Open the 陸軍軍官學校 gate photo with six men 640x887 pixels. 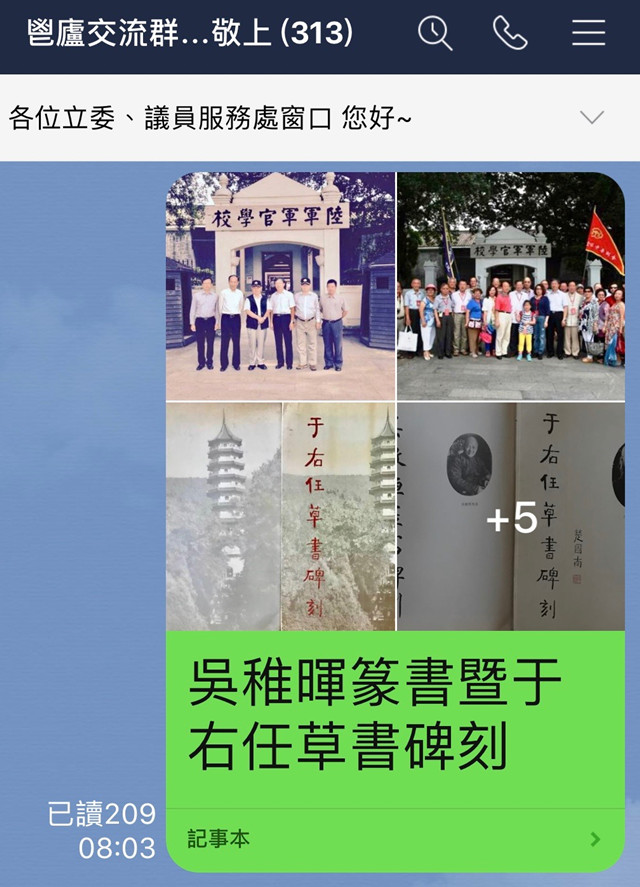point(281,287)
